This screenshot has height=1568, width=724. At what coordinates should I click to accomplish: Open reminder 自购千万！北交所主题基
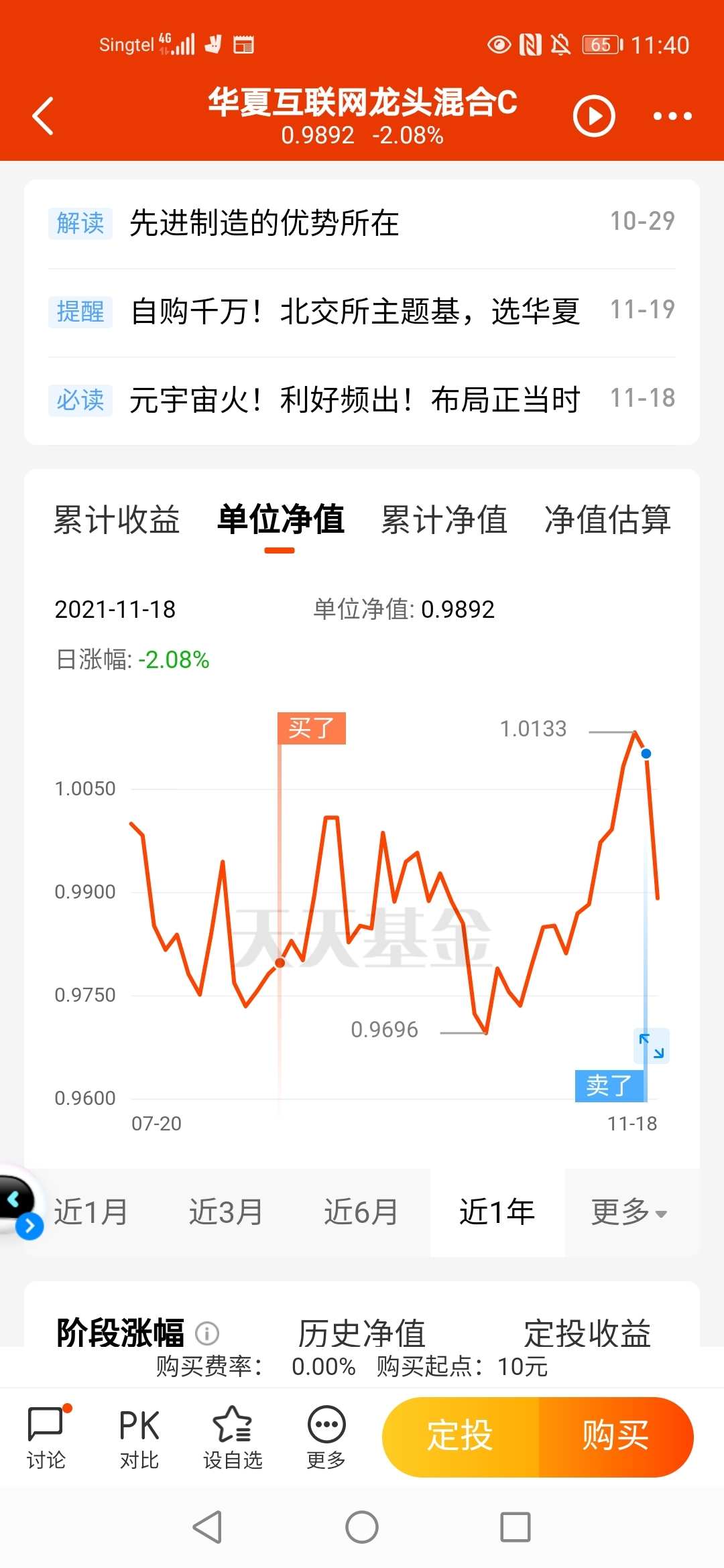(362, 312)
